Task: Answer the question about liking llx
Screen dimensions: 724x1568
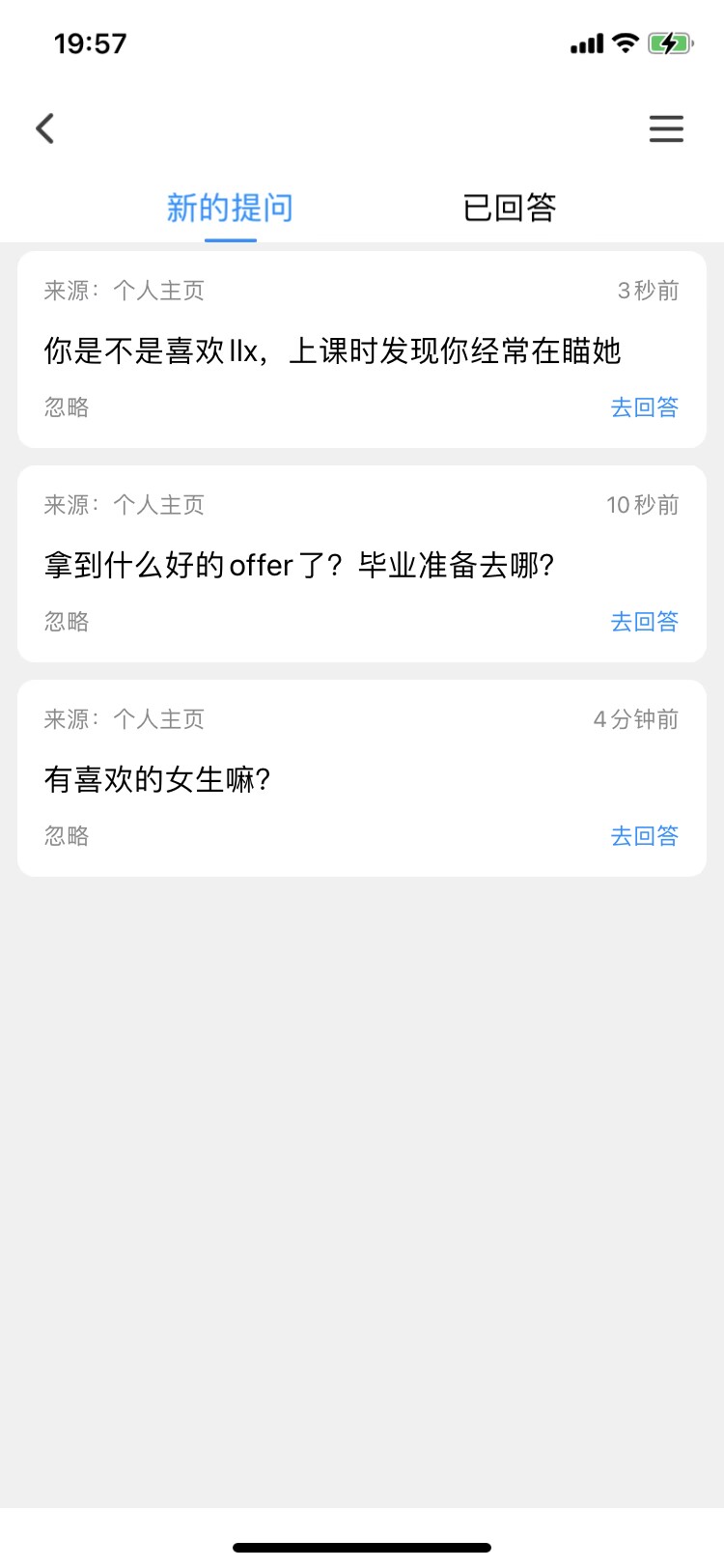Action: pos(644,407)
